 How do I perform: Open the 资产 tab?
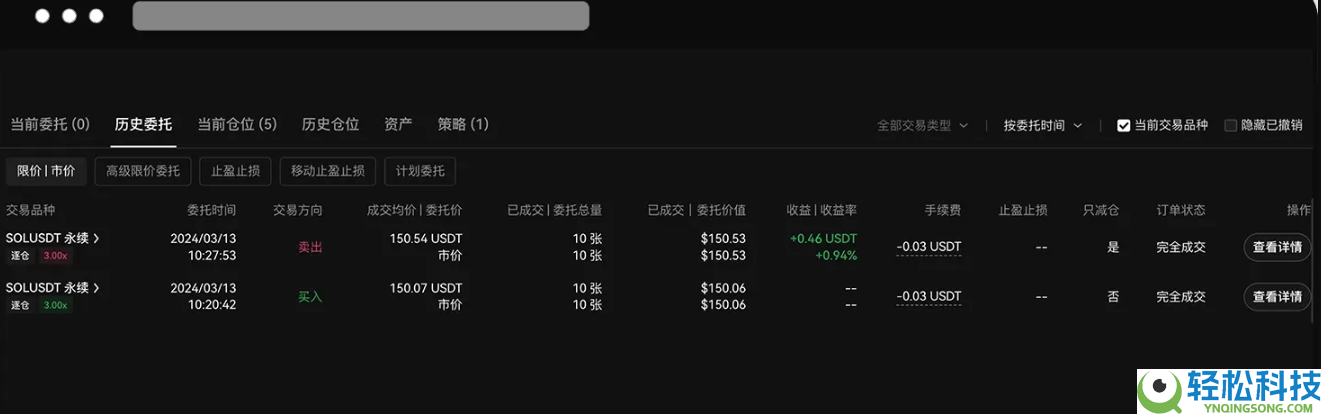[x=398, y=125]
